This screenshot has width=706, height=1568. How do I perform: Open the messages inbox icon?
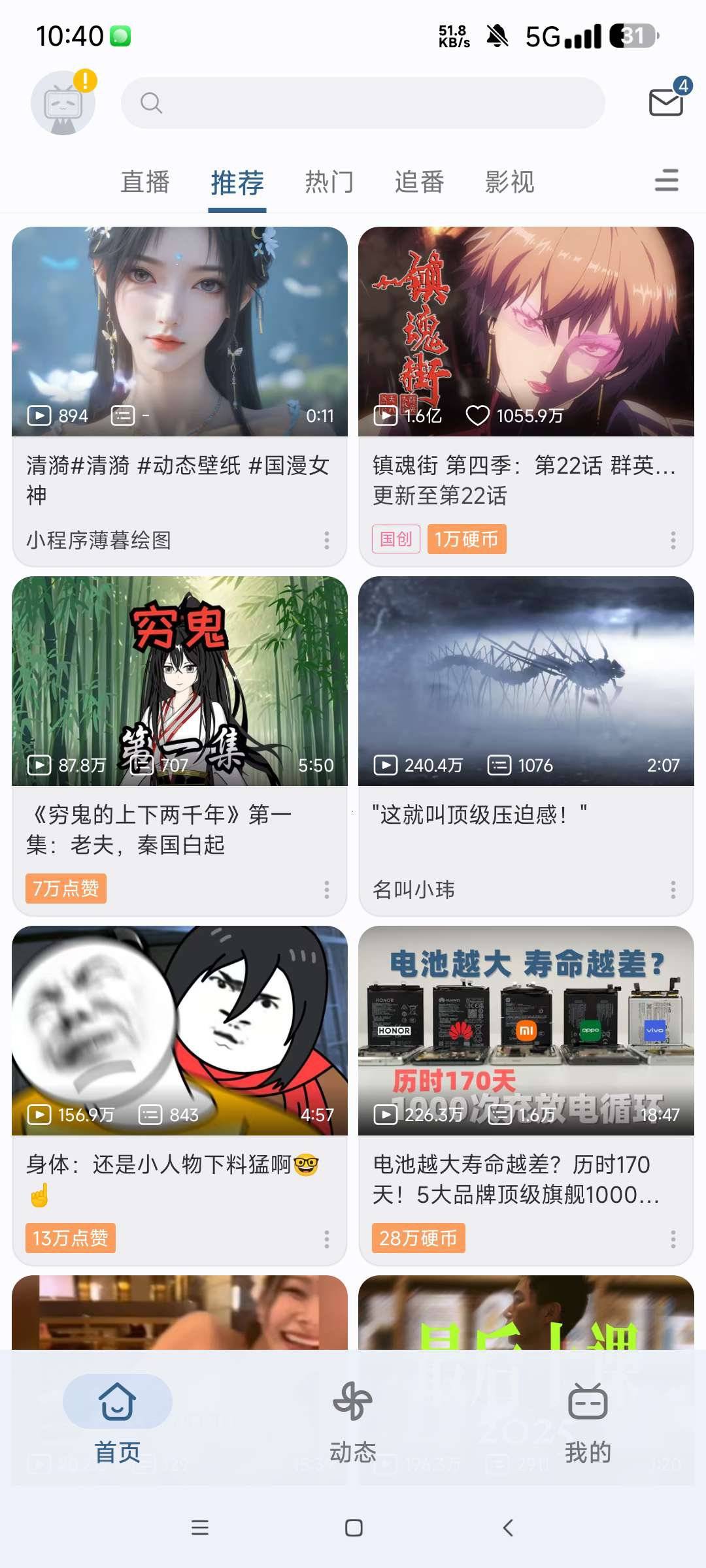[666, 103]
